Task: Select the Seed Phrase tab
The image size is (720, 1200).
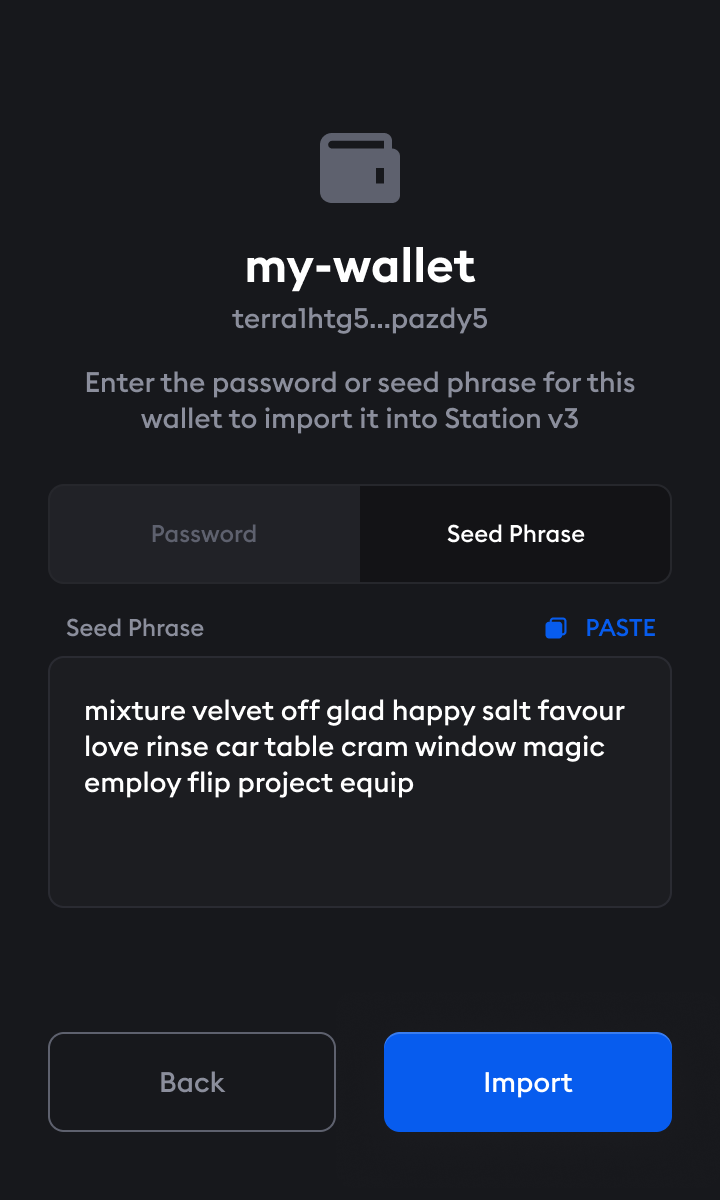Action: [515, 534]
